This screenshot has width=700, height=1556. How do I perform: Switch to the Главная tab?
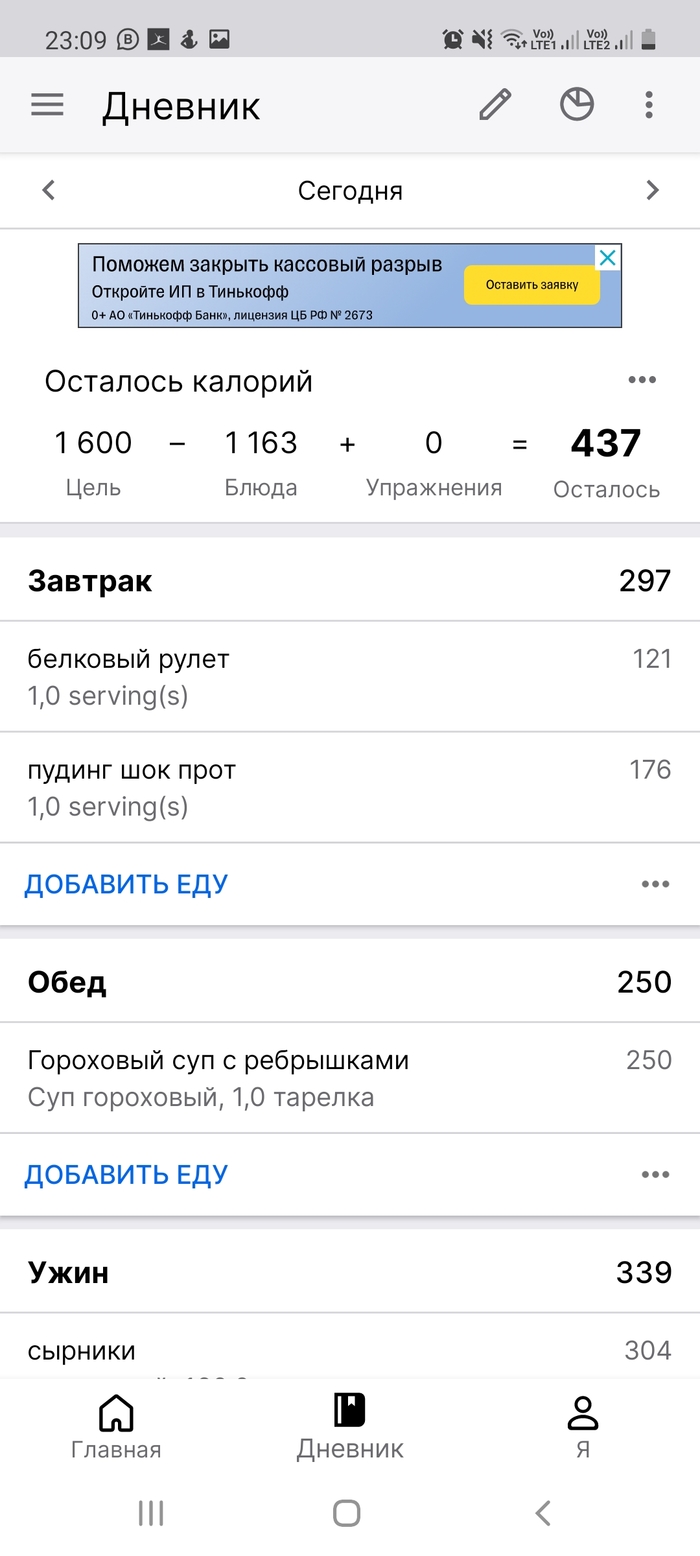pos(116,1427)
